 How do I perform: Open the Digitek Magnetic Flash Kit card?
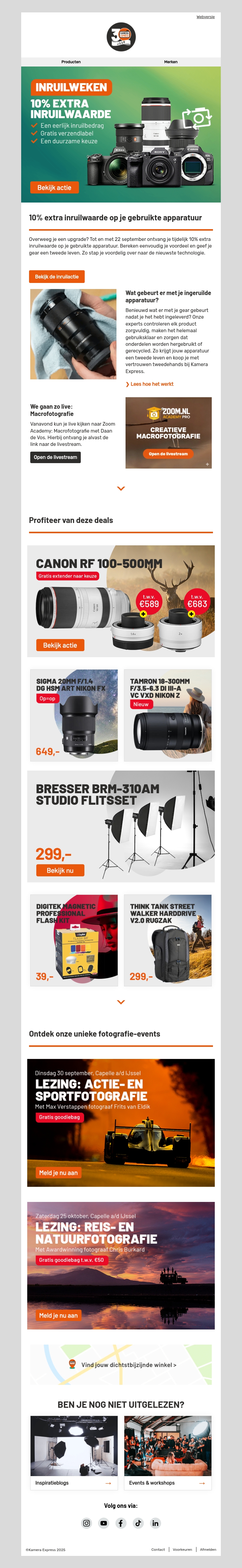74,940
